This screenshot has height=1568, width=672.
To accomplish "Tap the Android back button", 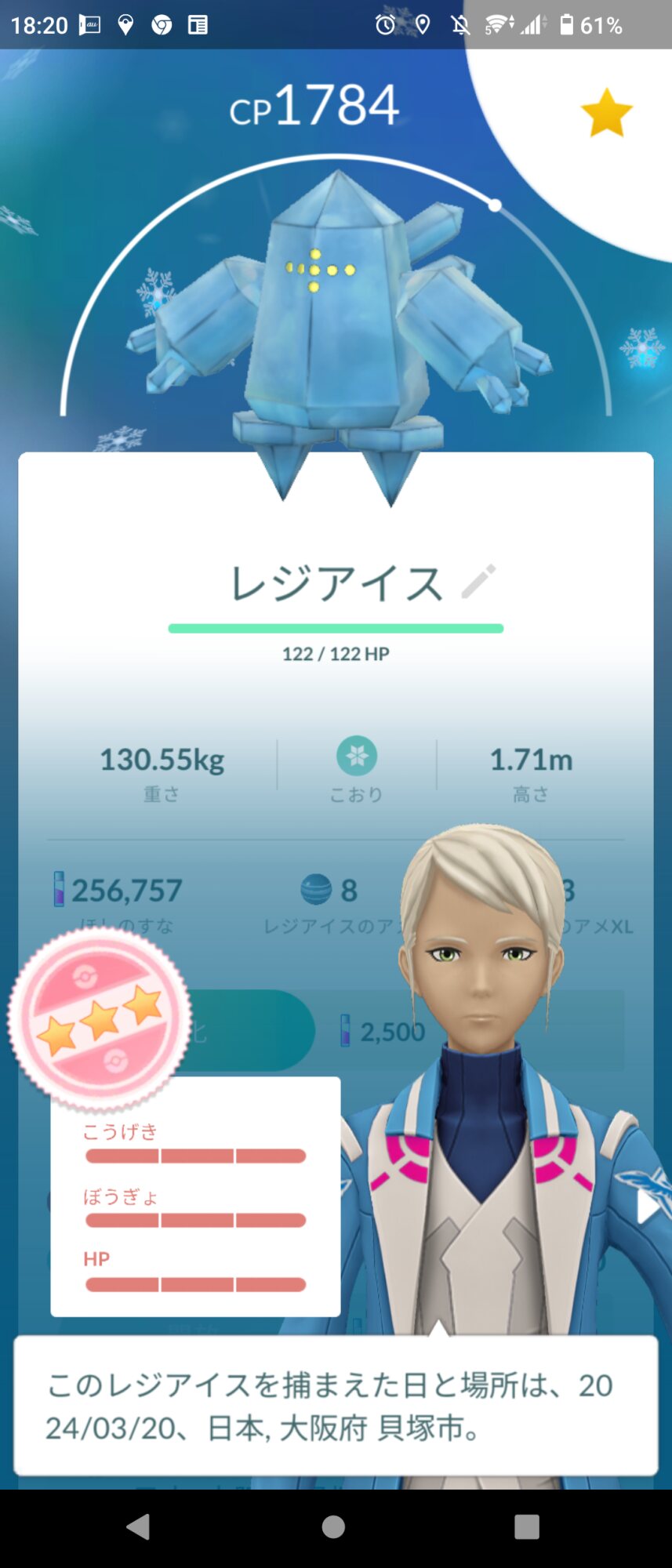I will [x=139, y=1526].
